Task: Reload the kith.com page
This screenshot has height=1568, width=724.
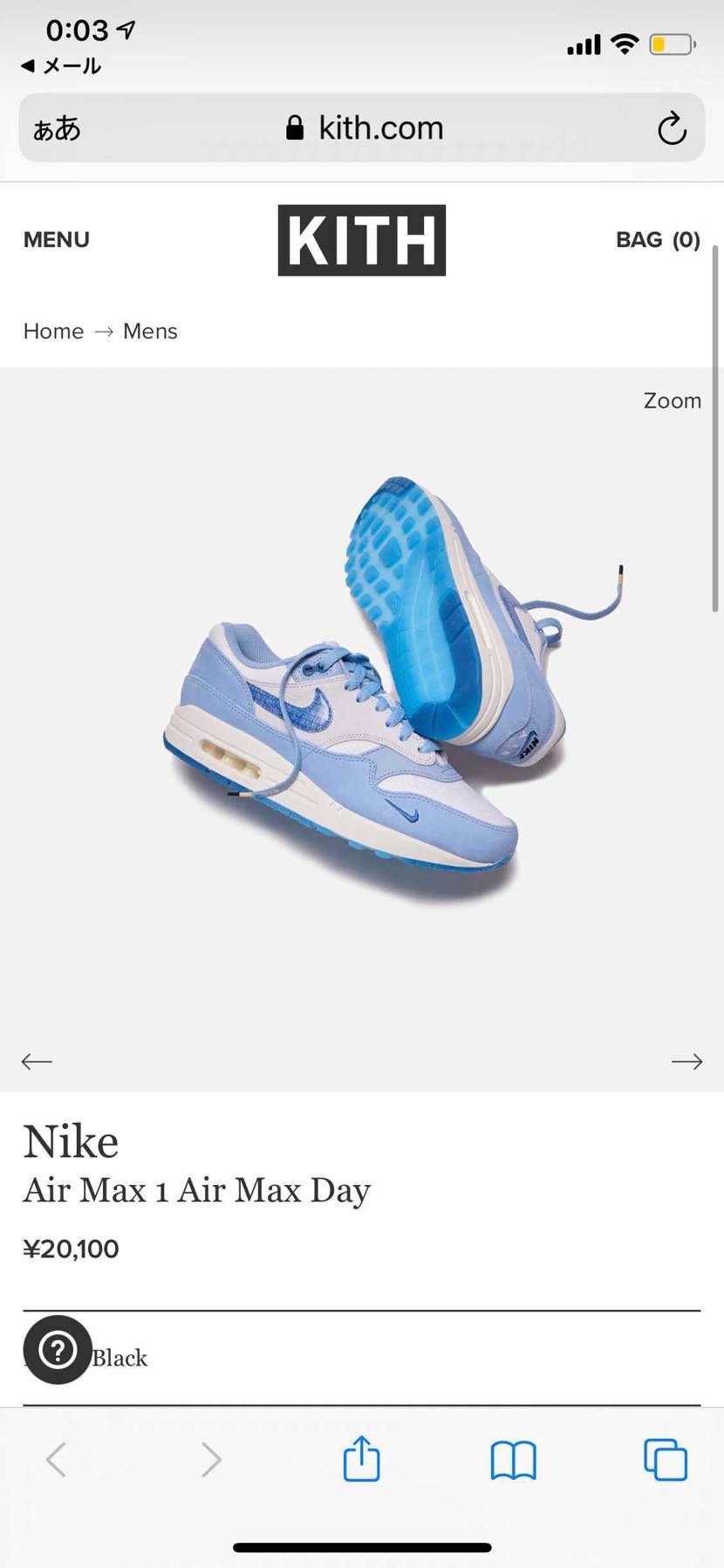Action: coord(672,129)
